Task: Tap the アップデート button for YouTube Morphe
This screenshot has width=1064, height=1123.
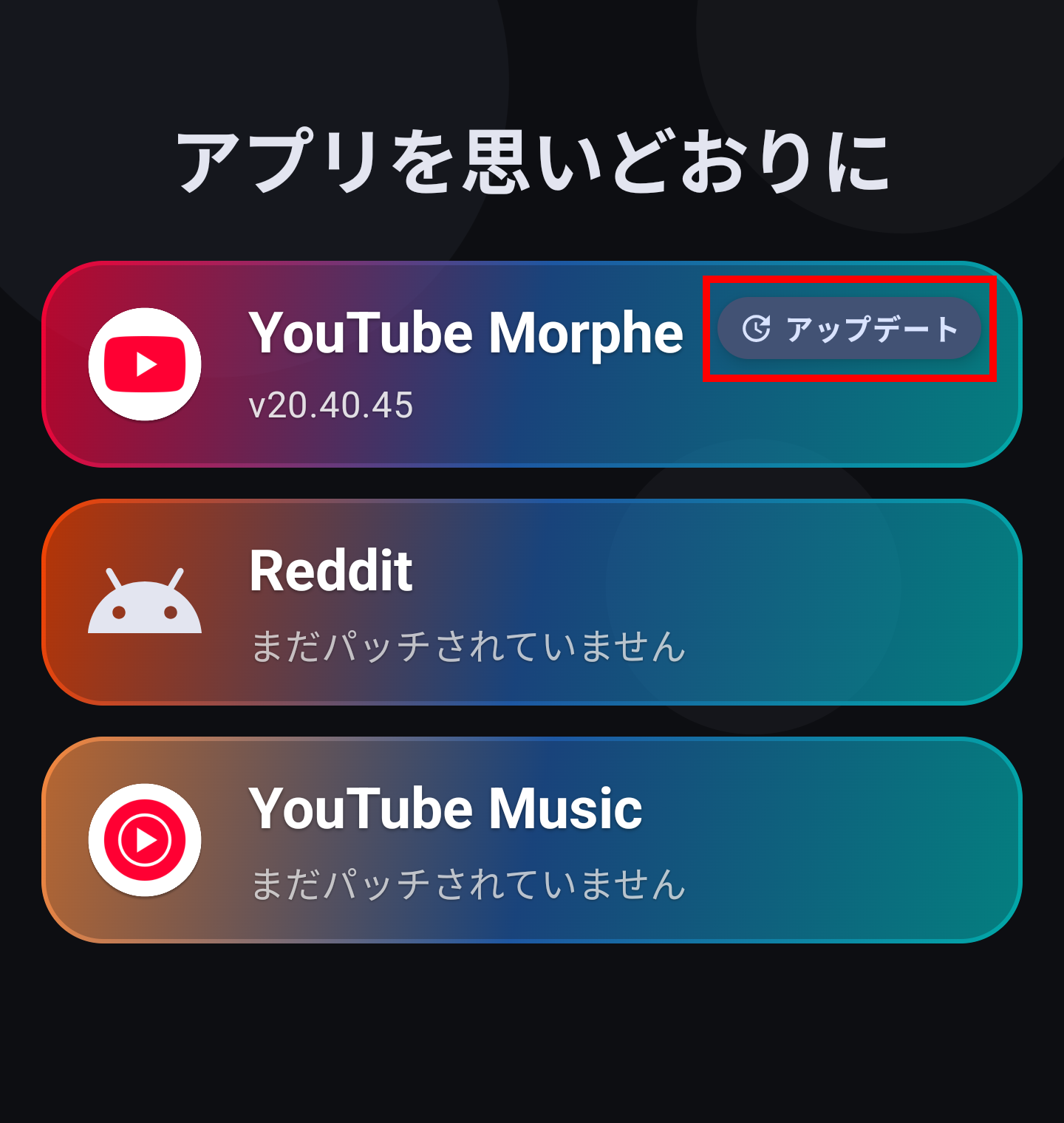Action: [x=849, y=329]
